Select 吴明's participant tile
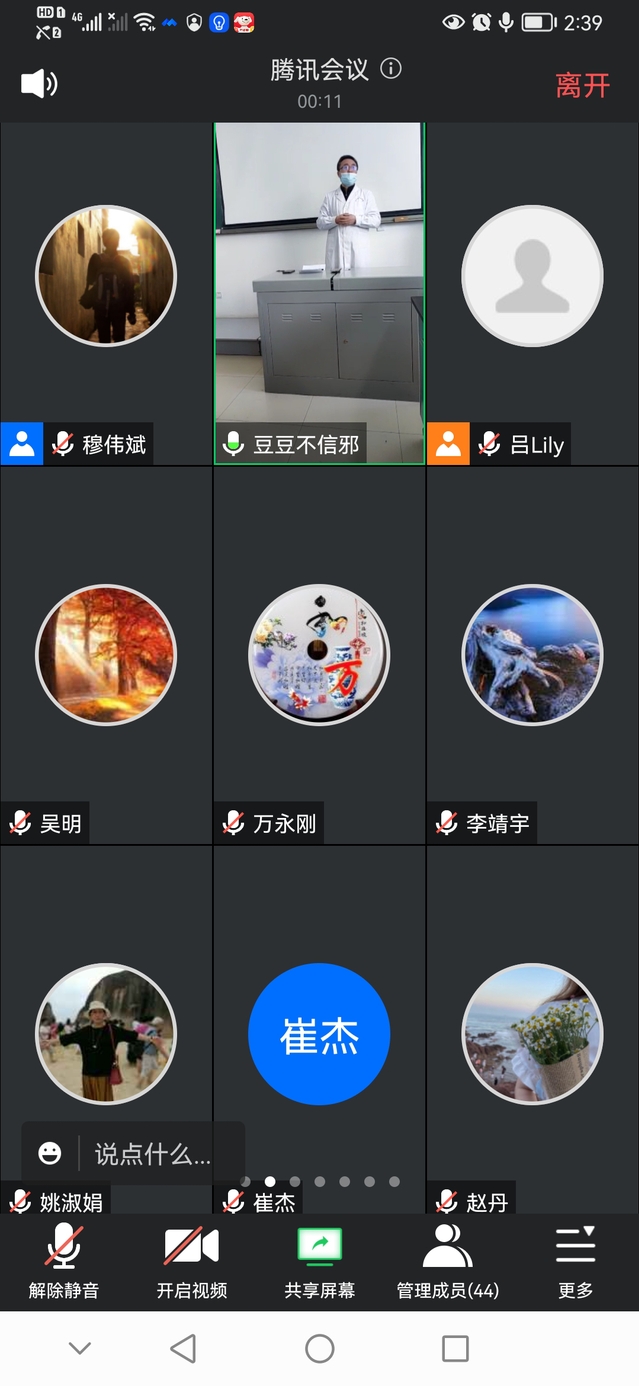Viewport: 639px width, 1386px height. 106,655
